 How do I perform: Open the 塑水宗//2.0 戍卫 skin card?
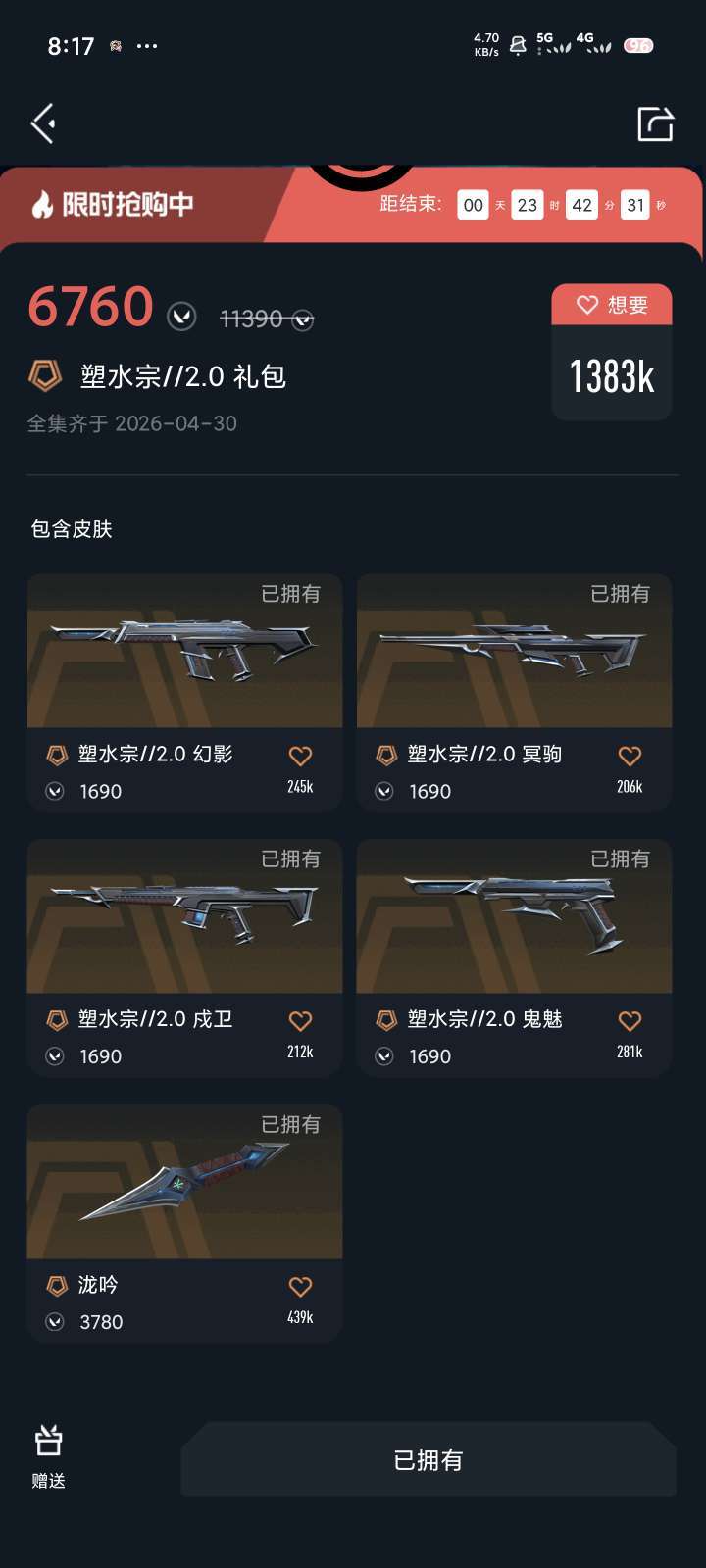184,957
